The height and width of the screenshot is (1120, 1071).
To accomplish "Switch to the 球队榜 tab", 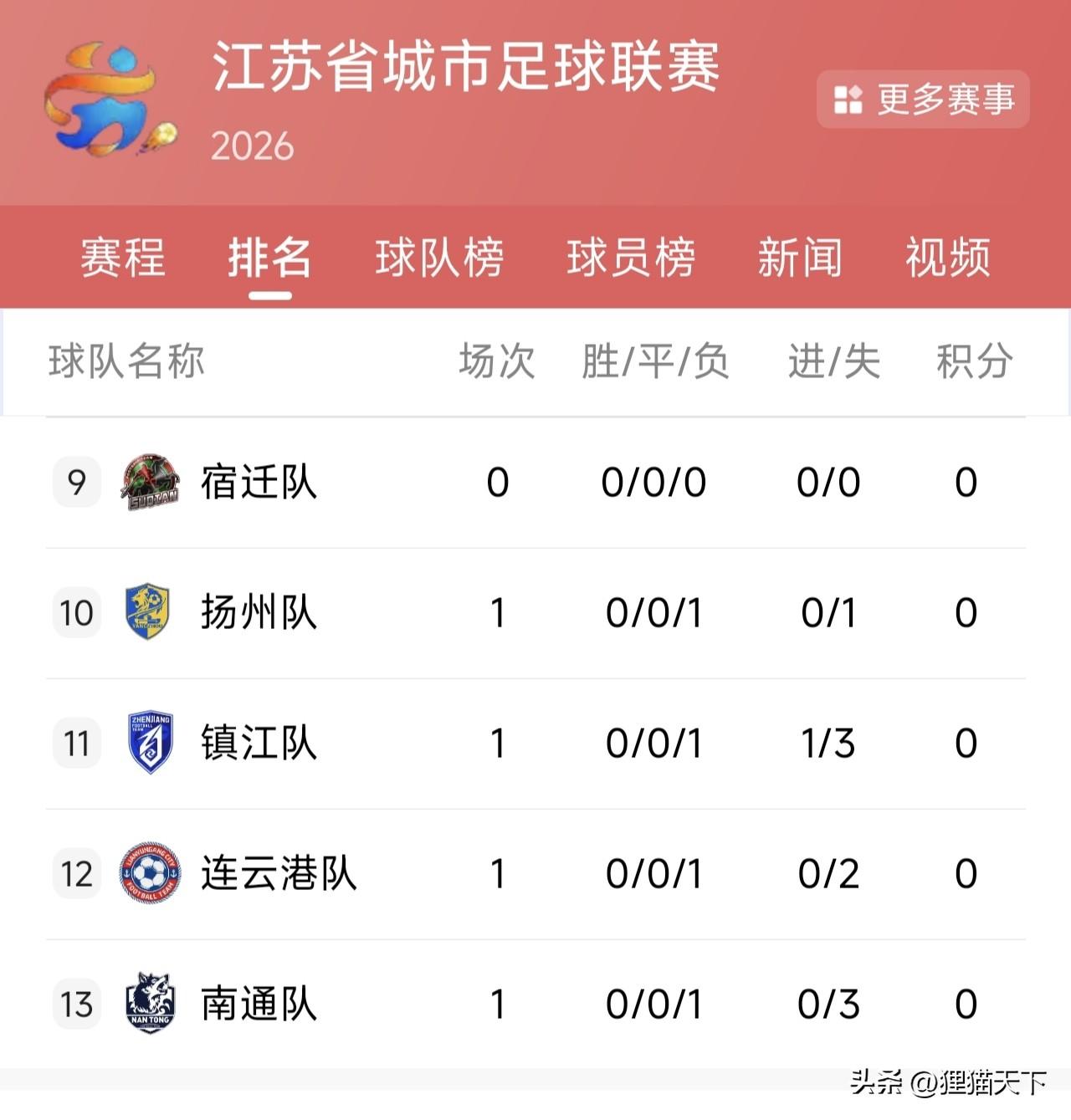I will click(x=439, y=257).
